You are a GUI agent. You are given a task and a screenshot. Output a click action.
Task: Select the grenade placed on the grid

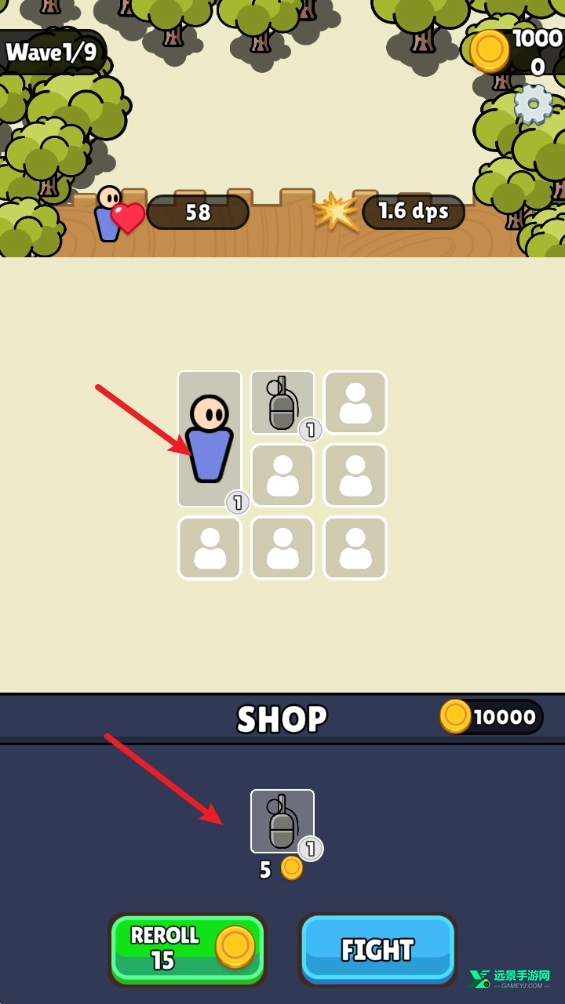[x=282, y=403]
